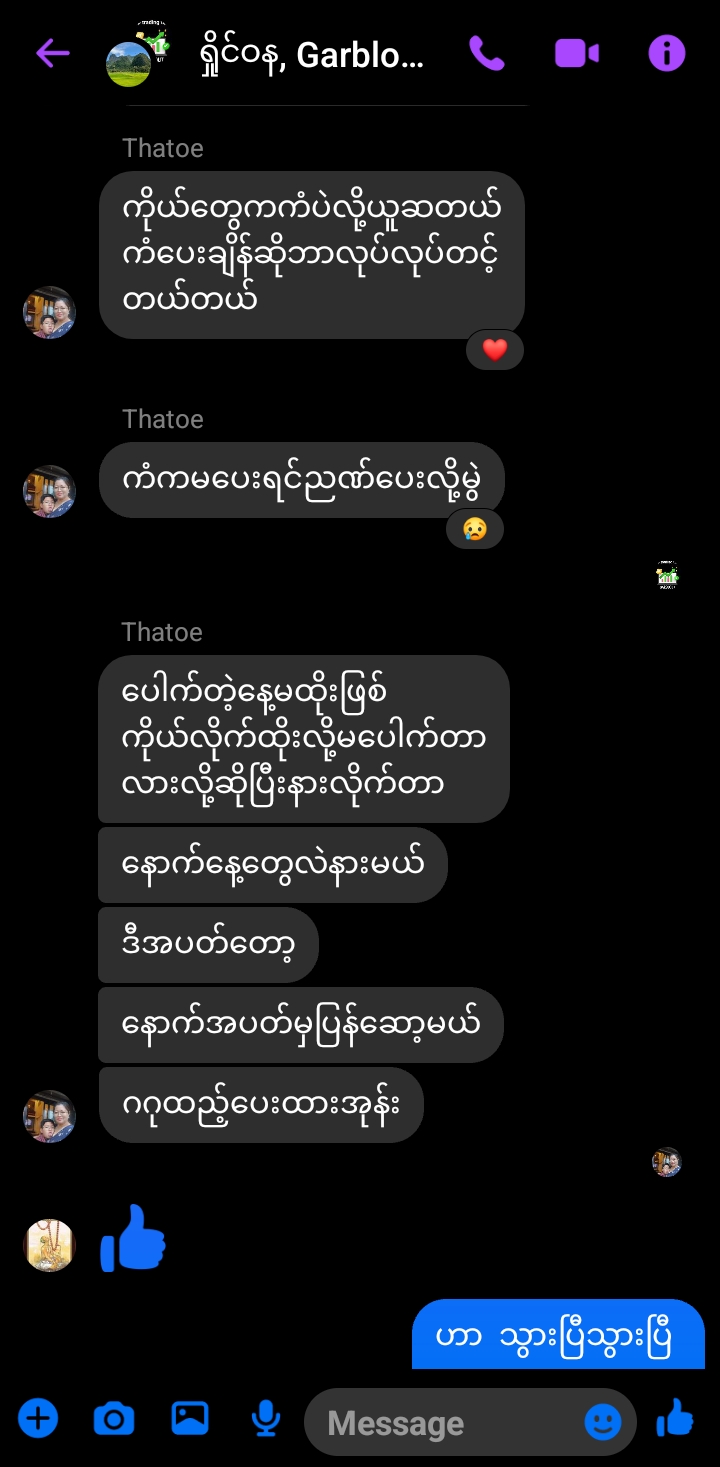Open more attachment options with plus icon
Image resolution: width=720 pixels, height=1467 pixels.
point(38,1418)
